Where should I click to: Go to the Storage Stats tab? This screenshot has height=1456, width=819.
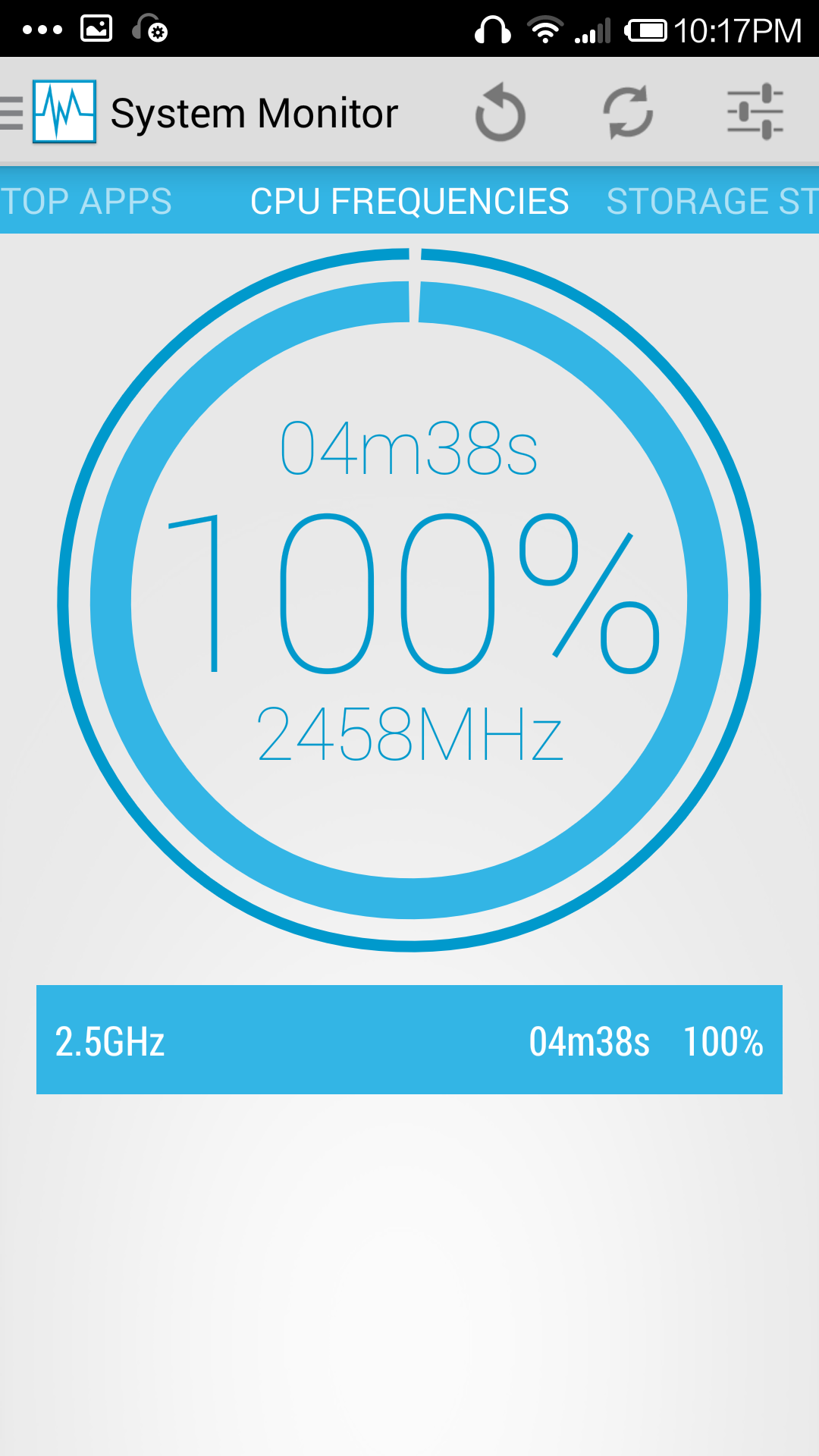(x=711, y=202)
